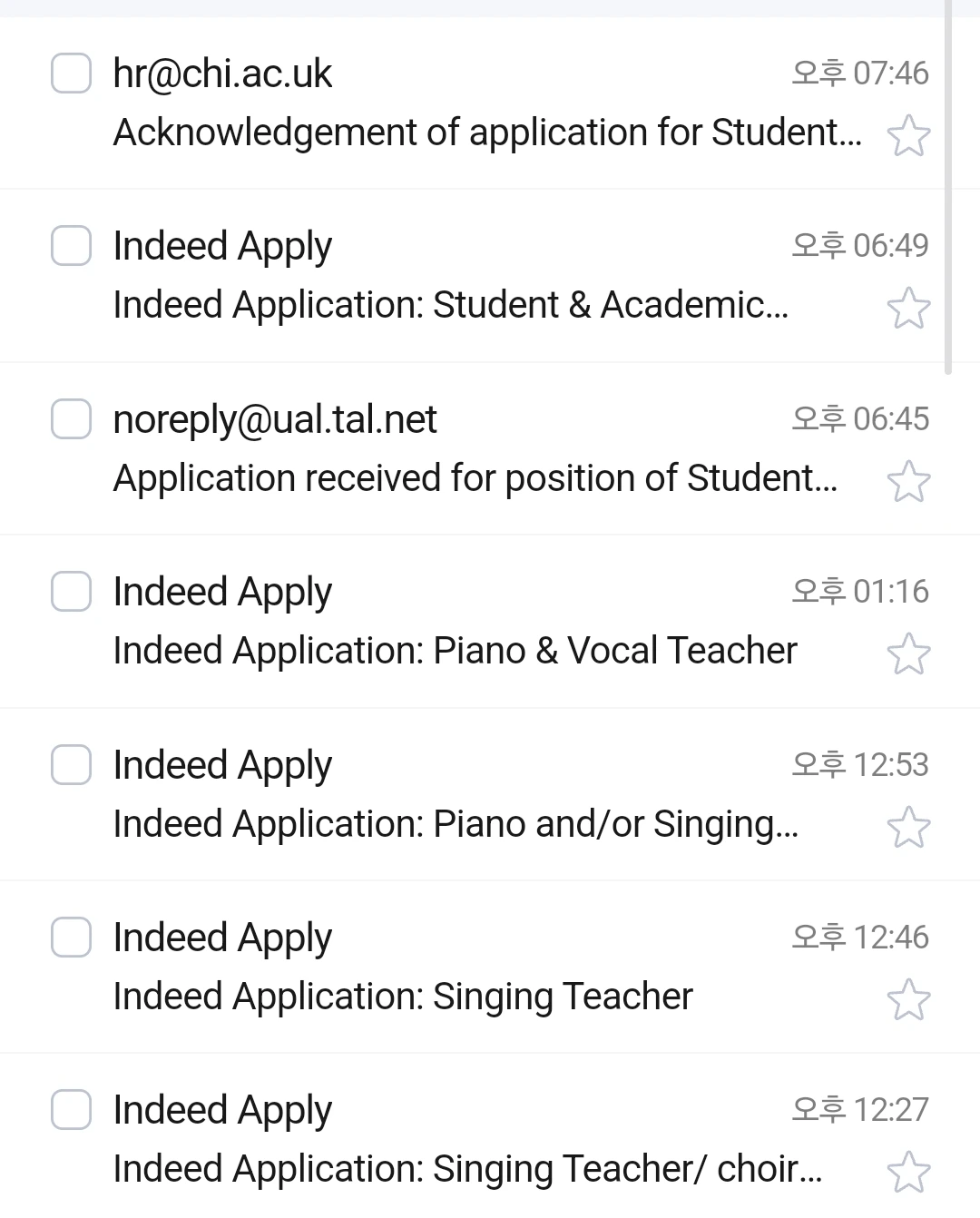Select the checkbox for 12:46 Singing Teacher email
This screenshot has height=1218, width=980.
click(71, 938)
